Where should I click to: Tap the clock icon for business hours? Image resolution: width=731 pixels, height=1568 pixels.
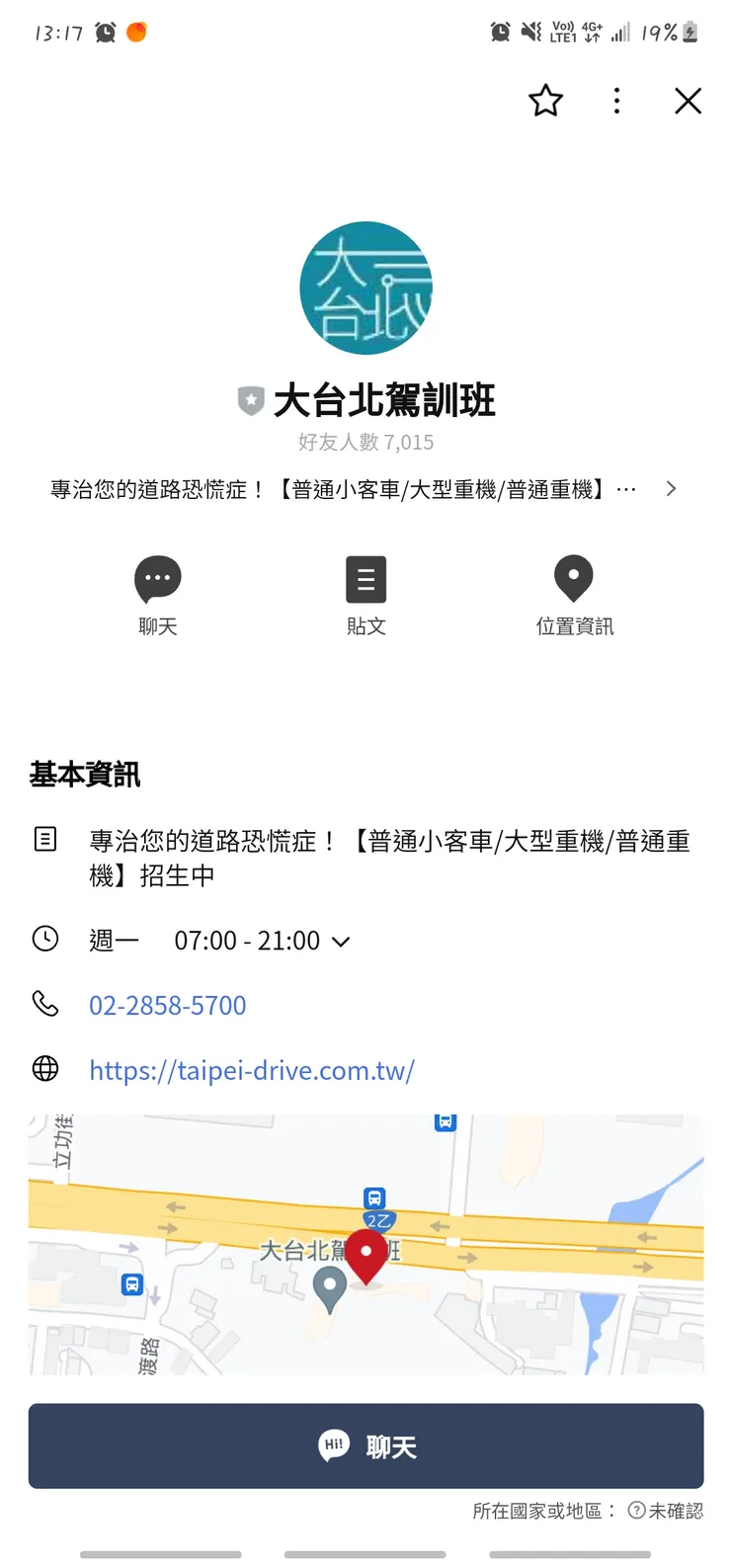[x=45, y=939]
